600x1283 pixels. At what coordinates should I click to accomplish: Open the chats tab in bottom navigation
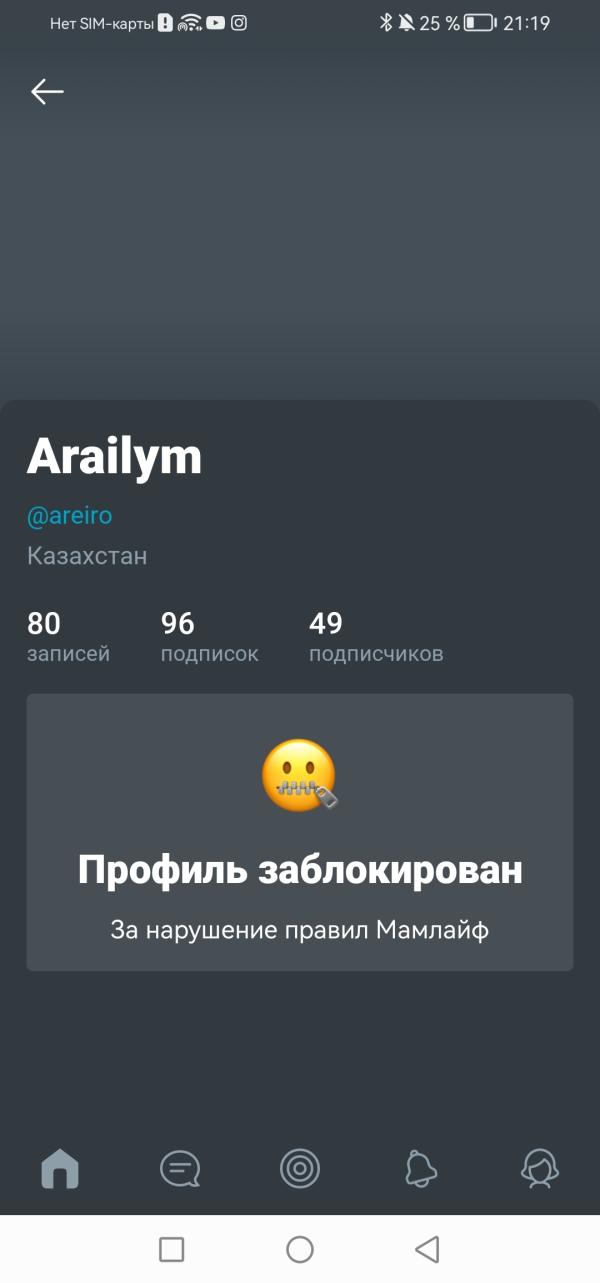(x=180, y=1168)
